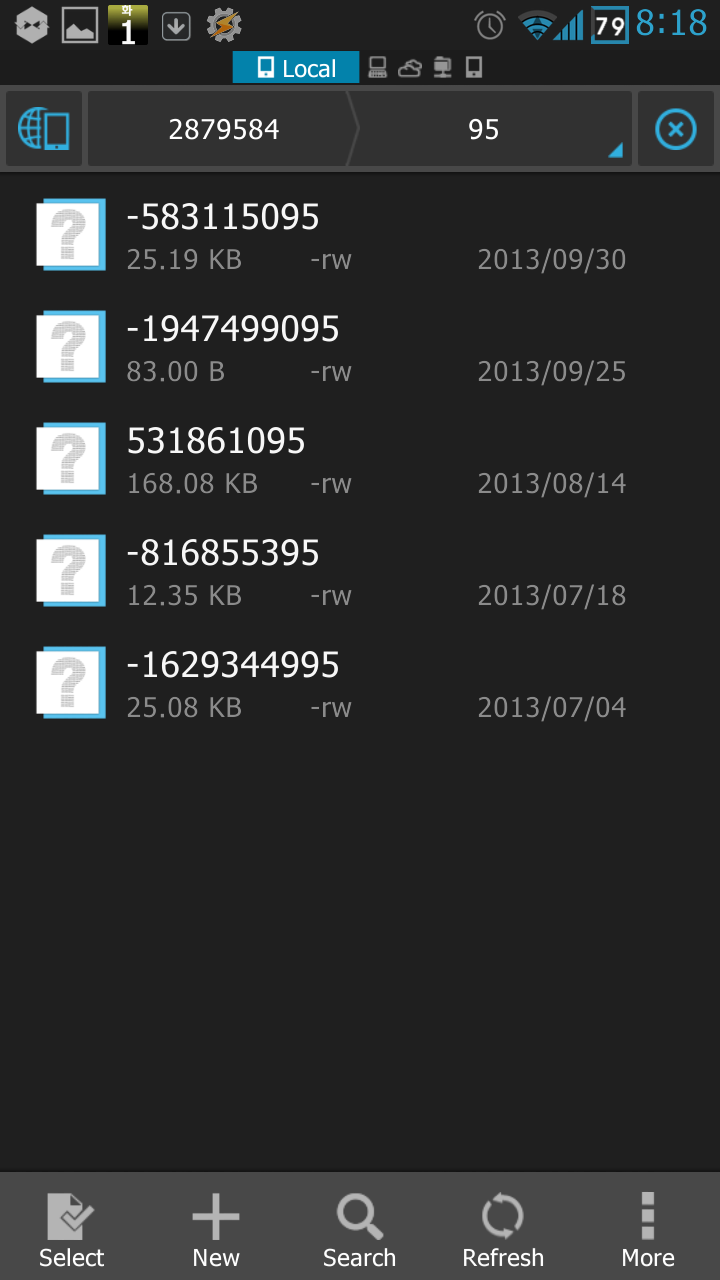Screen dimensions: 720x1280
Task: Go to the 2879584 folder in path
Action: click(x=223, y=130)
